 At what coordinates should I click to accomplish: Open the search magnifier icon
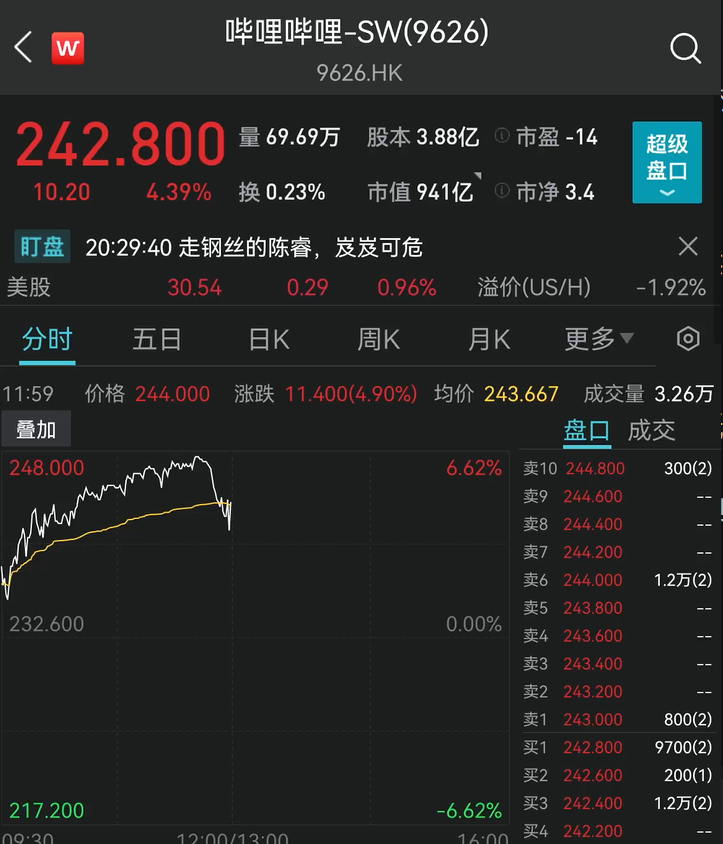coord(686,48)
